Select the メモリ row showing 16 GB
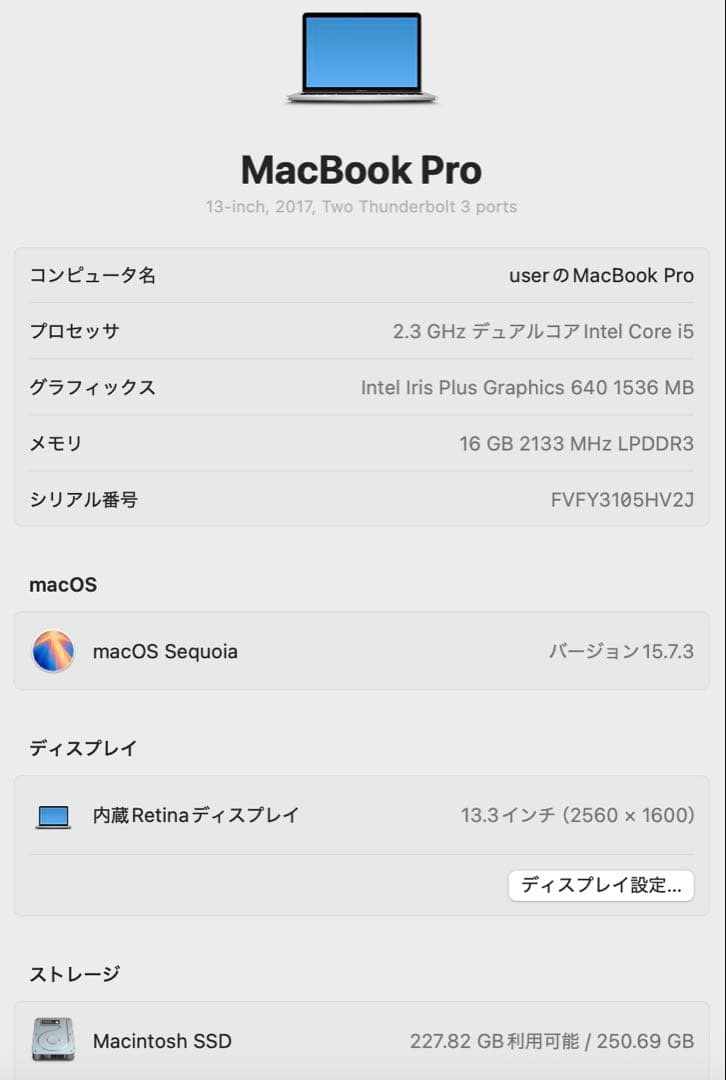This screenshot has width=726, height=1080. point(363,444)
